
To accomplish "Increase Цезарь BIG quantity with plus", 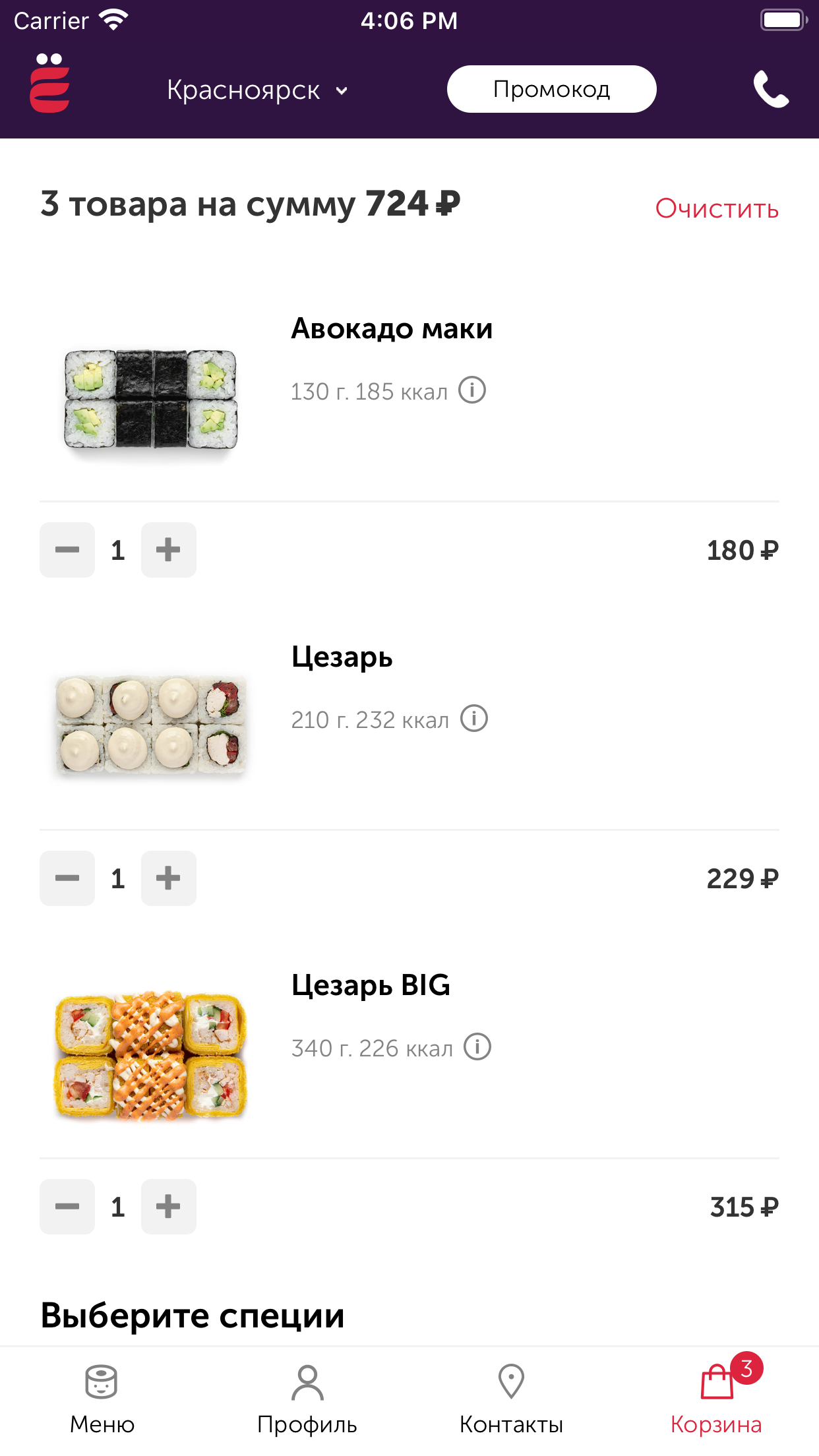I will tap(168, 1206).
